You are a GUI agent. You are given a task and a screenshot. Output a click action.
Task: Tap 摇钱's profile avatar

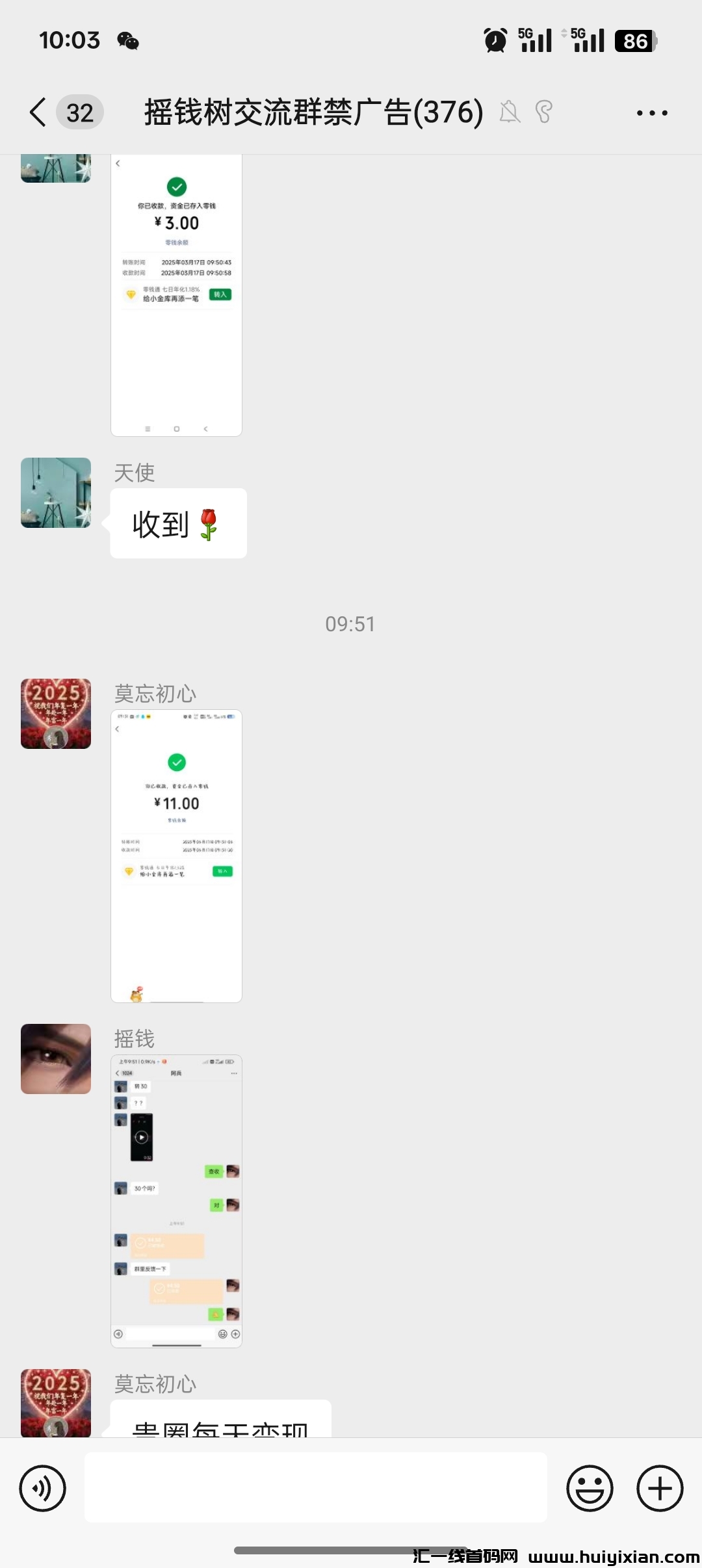coord(55,1059)
